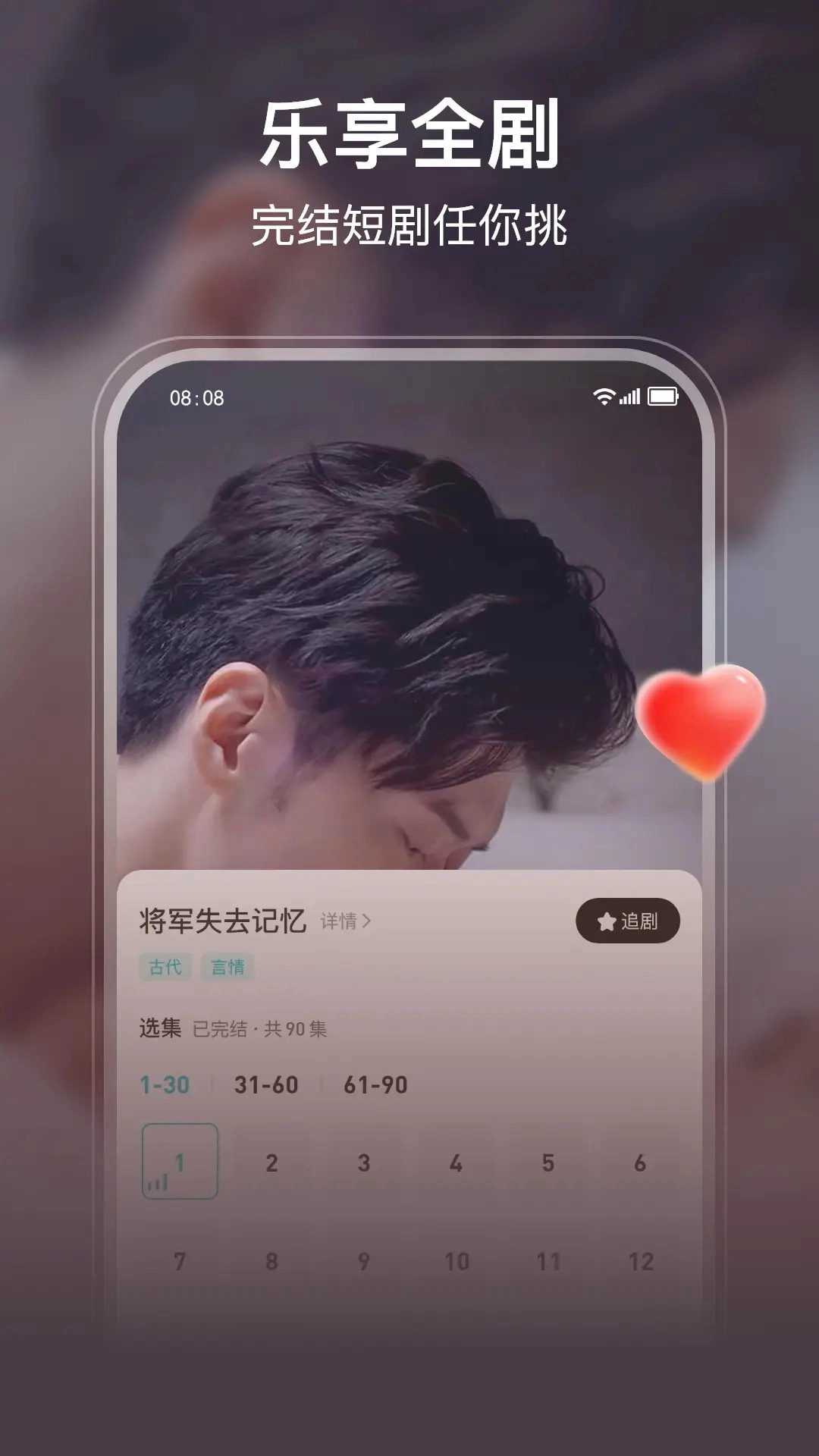Select episode 6 in the grid
This screenshot has width=819, height=1456.
point(639,1162)
